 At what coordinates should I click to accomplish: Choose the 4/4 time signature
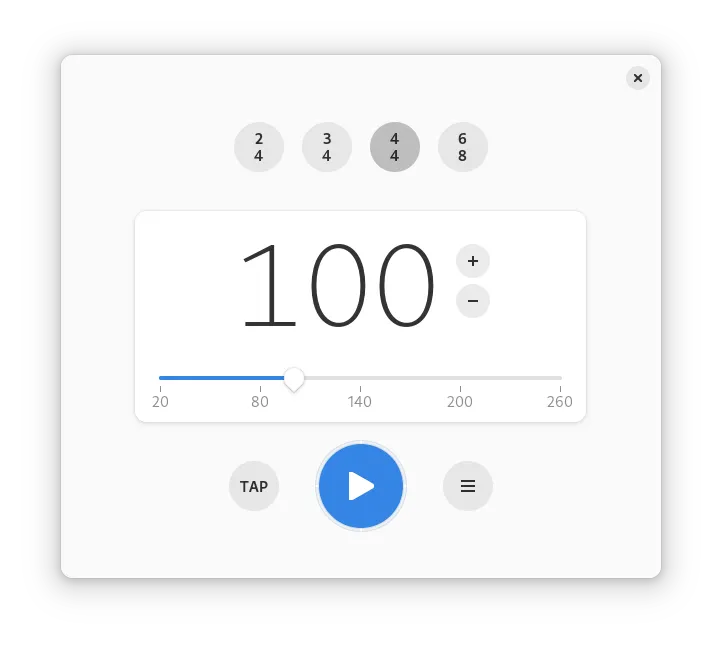(x=395, y=147)
